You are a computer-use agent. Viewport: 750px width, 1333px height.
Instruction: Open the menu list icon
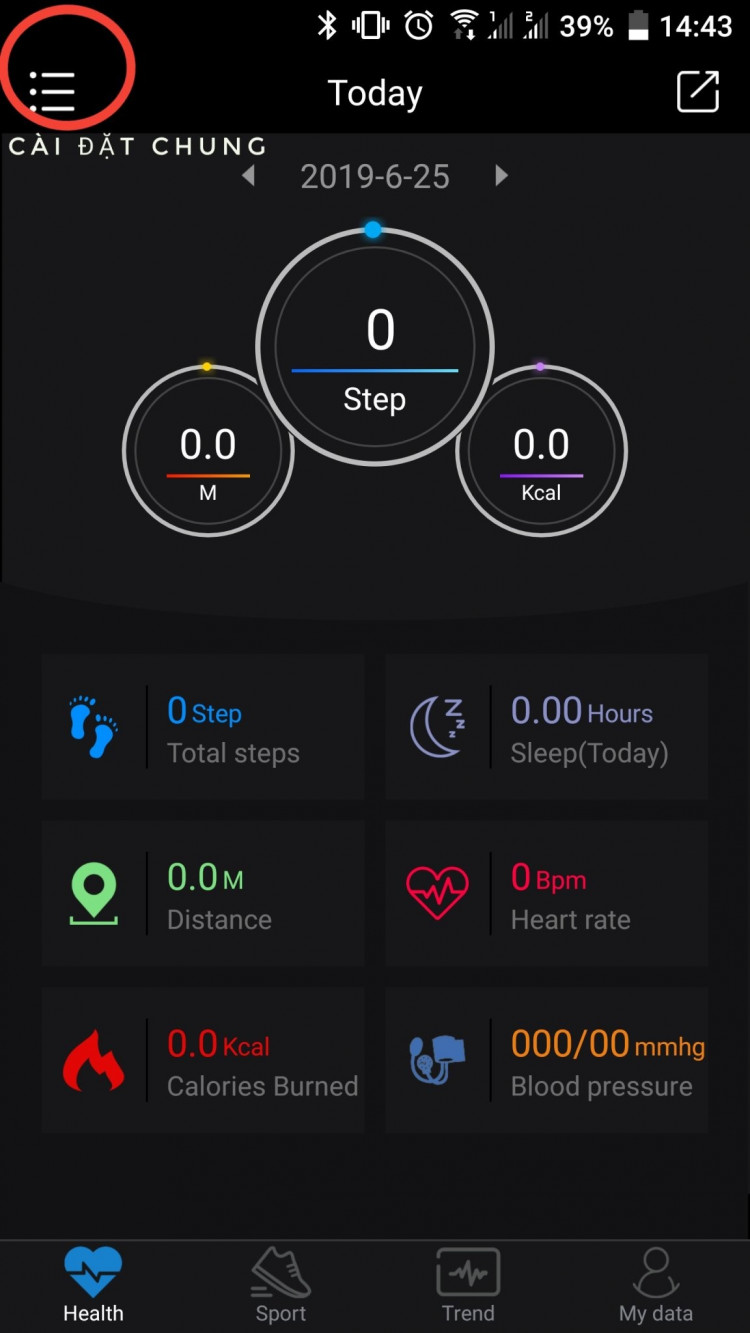click(53, 91)
